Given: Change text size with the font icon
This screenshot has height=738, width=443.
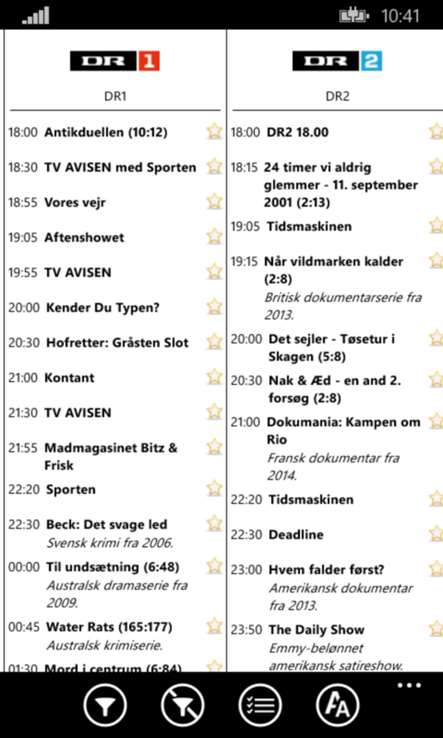Looking at the screenshot, I should (x=338, y=706).
